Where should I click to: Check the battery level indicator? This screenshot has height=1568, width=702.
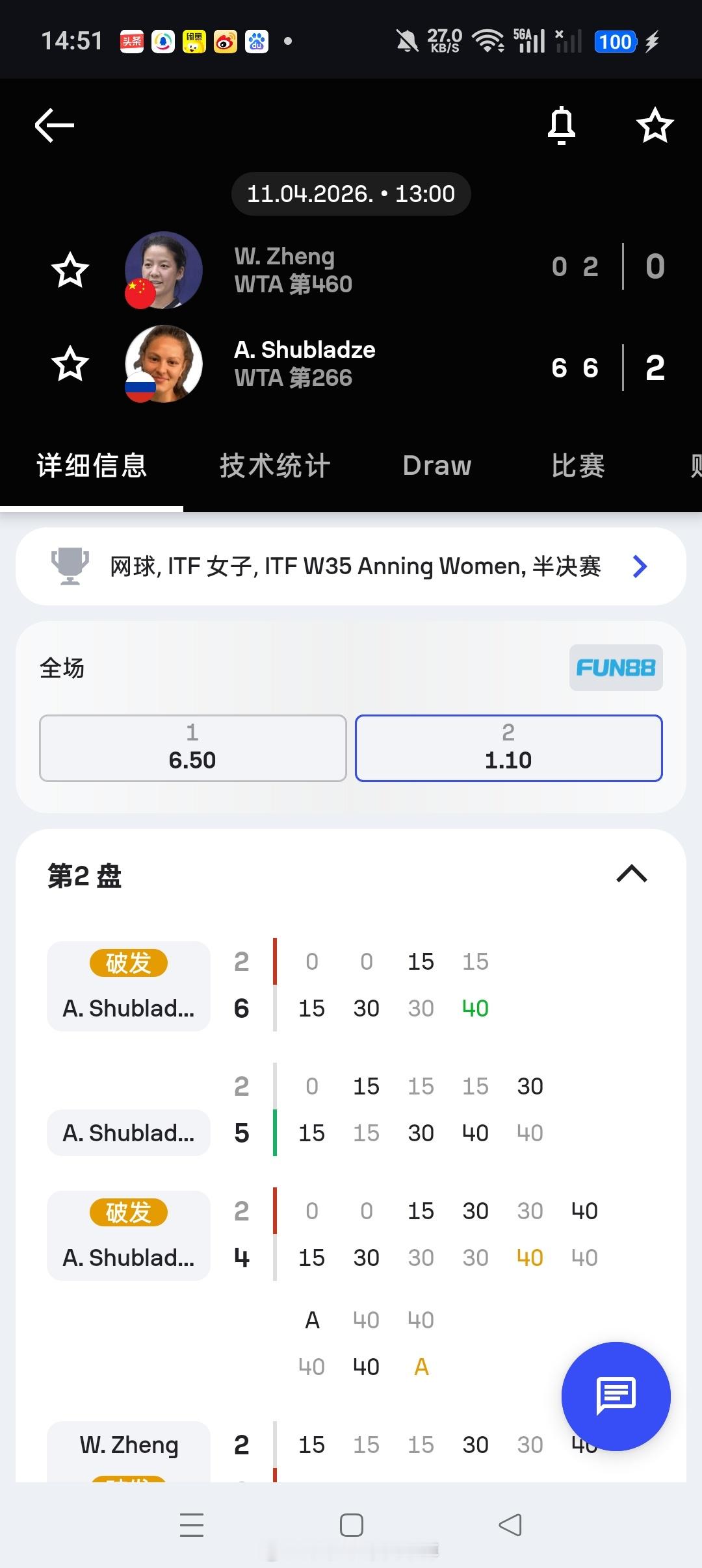pos(614,41)
